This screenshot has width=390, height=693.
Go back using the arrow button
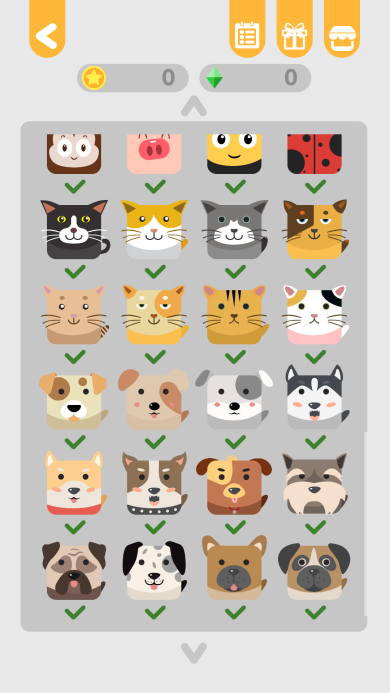[47, 28]
